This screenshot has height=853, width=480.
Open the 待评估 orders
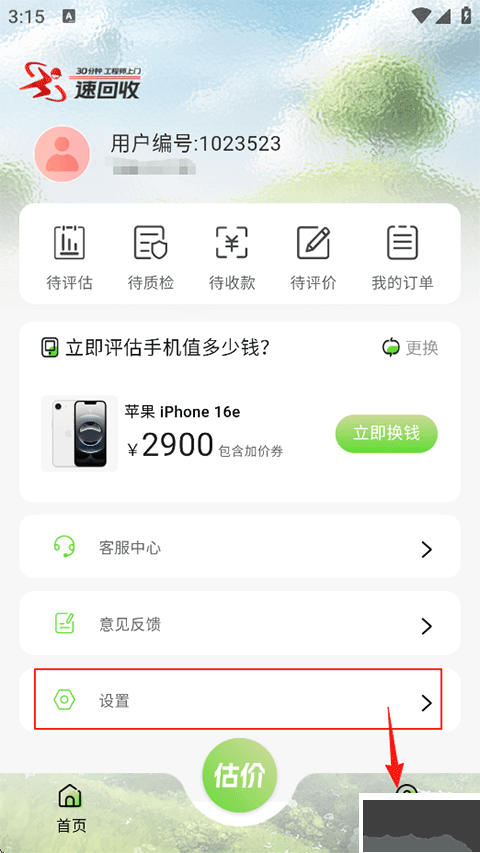(x=69, y=257)
